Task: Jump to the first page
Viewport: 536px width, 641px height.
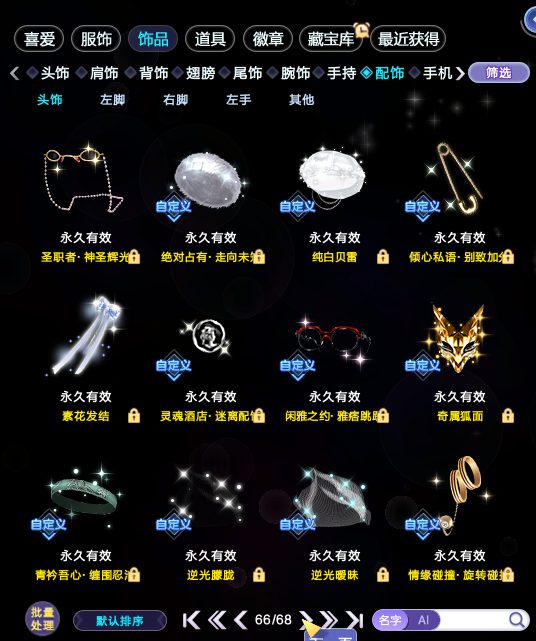Action: pyautogui.click(x=191, y=620)
